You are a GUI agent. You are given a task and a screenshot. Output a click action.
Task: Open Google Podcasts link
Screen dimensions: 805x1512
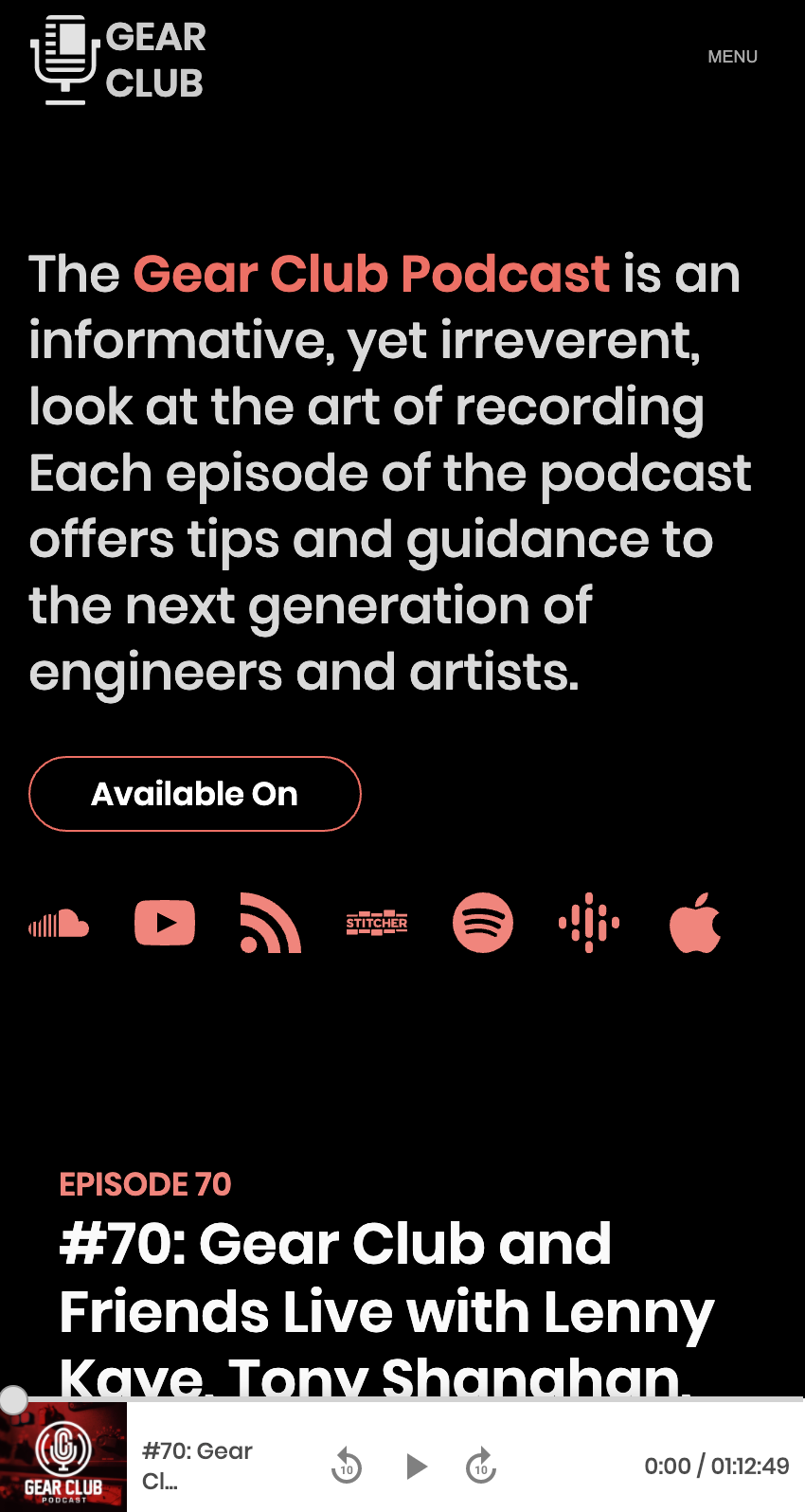click(x=589, y=923)
